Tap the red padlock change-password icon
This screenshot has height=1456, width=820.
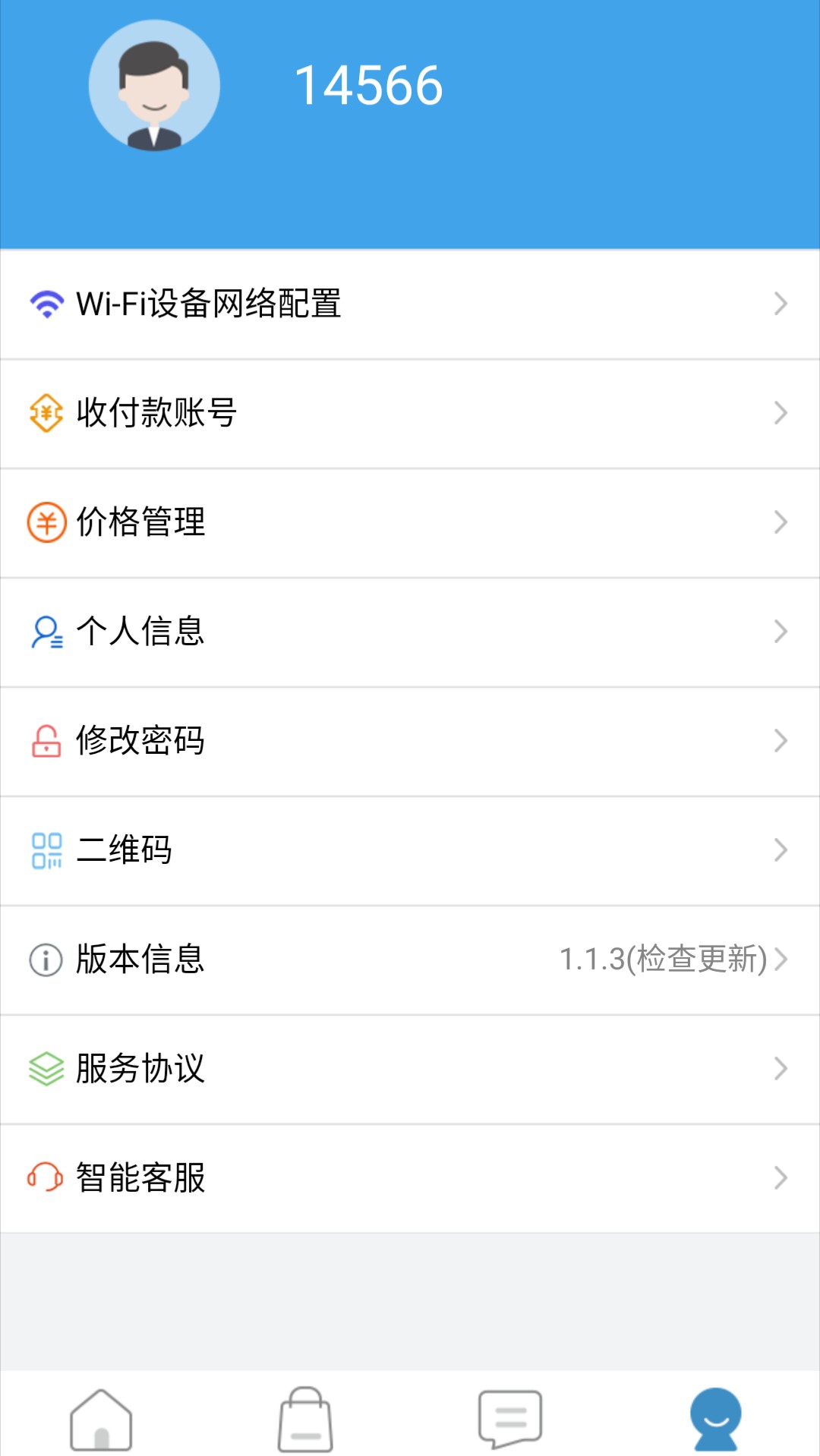click(x=46, y=741)
